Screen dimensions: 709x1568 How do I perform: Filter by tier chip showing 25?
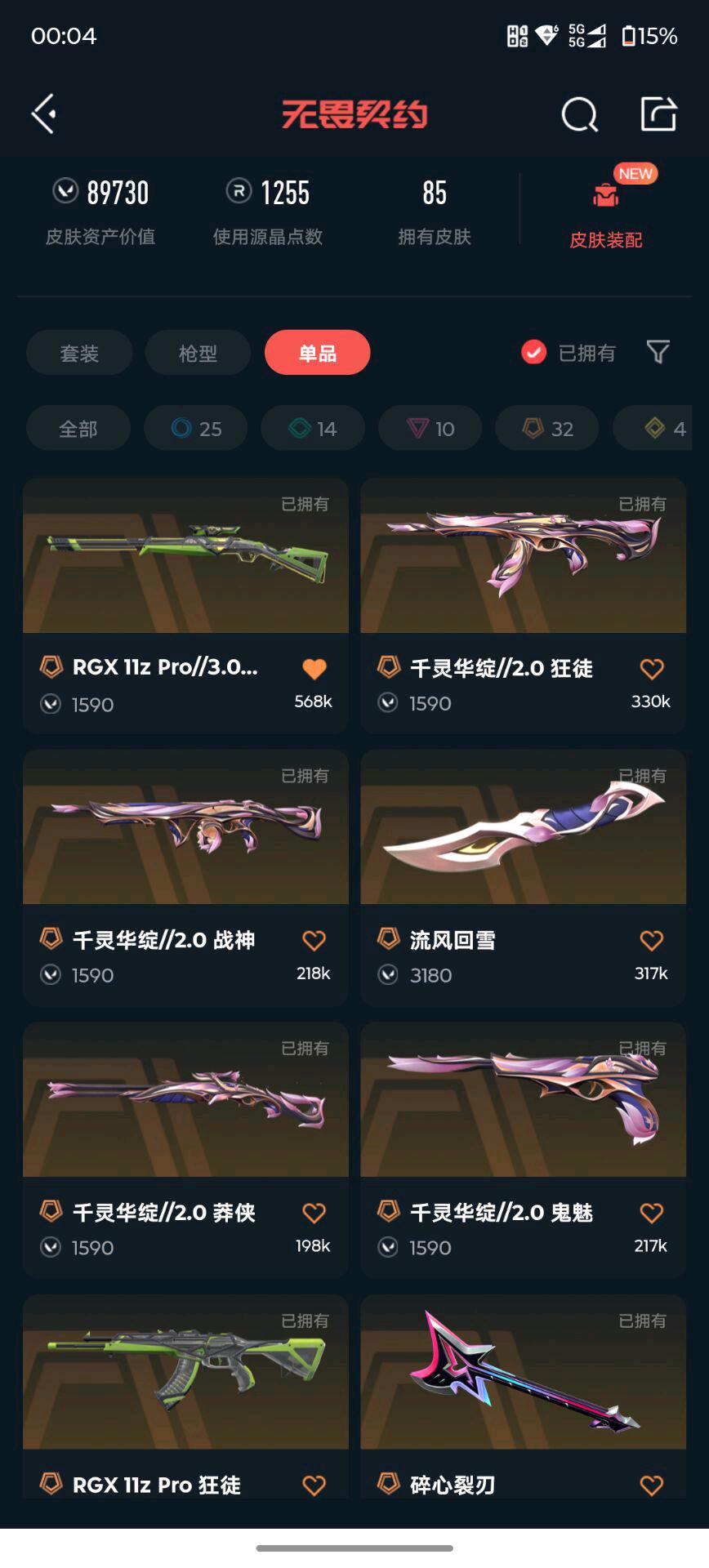pos(196,428)
